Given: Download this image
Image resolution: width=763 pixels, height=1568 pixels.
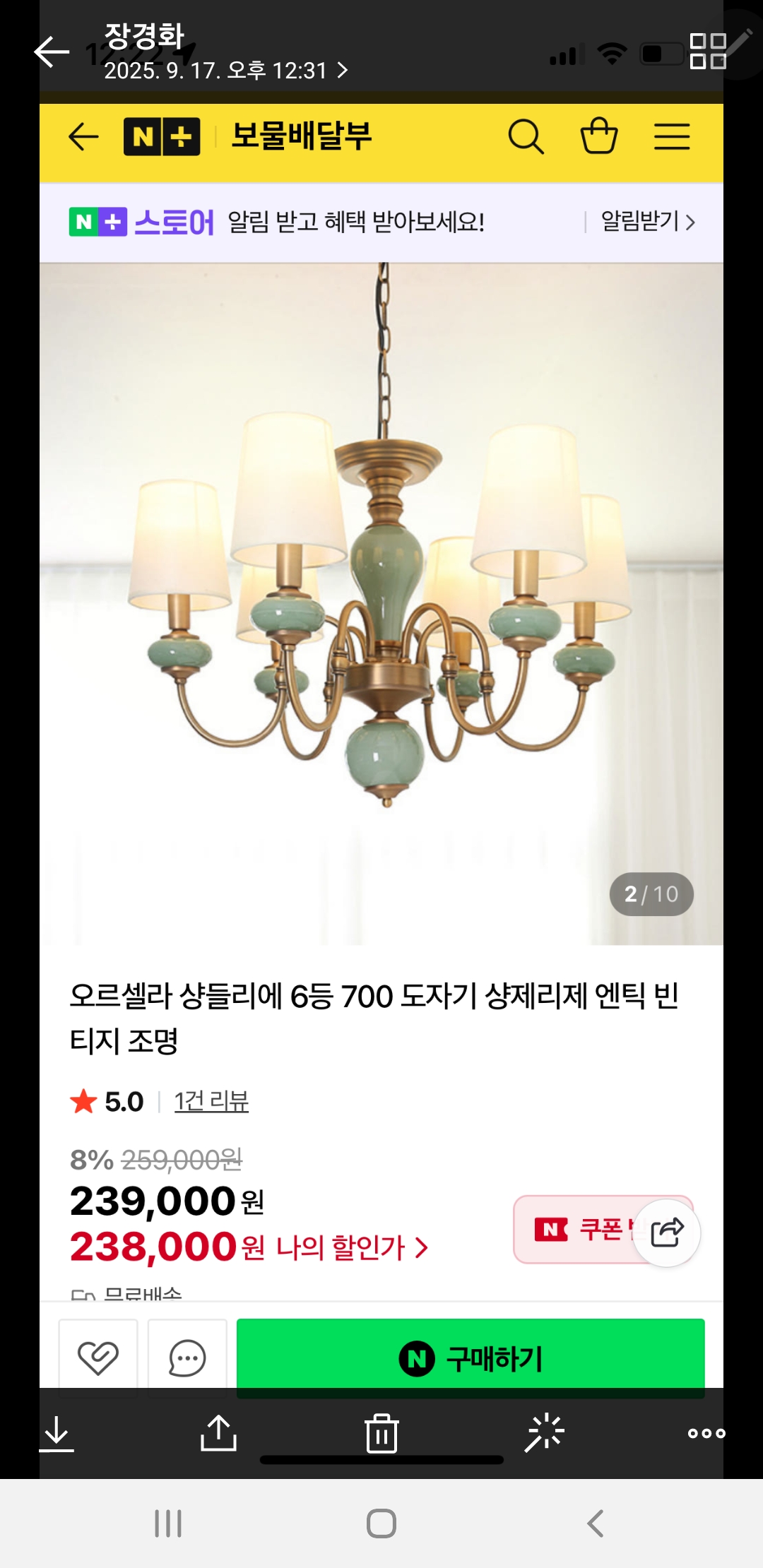Looking at the screenshot, I should coord(57,1434).
